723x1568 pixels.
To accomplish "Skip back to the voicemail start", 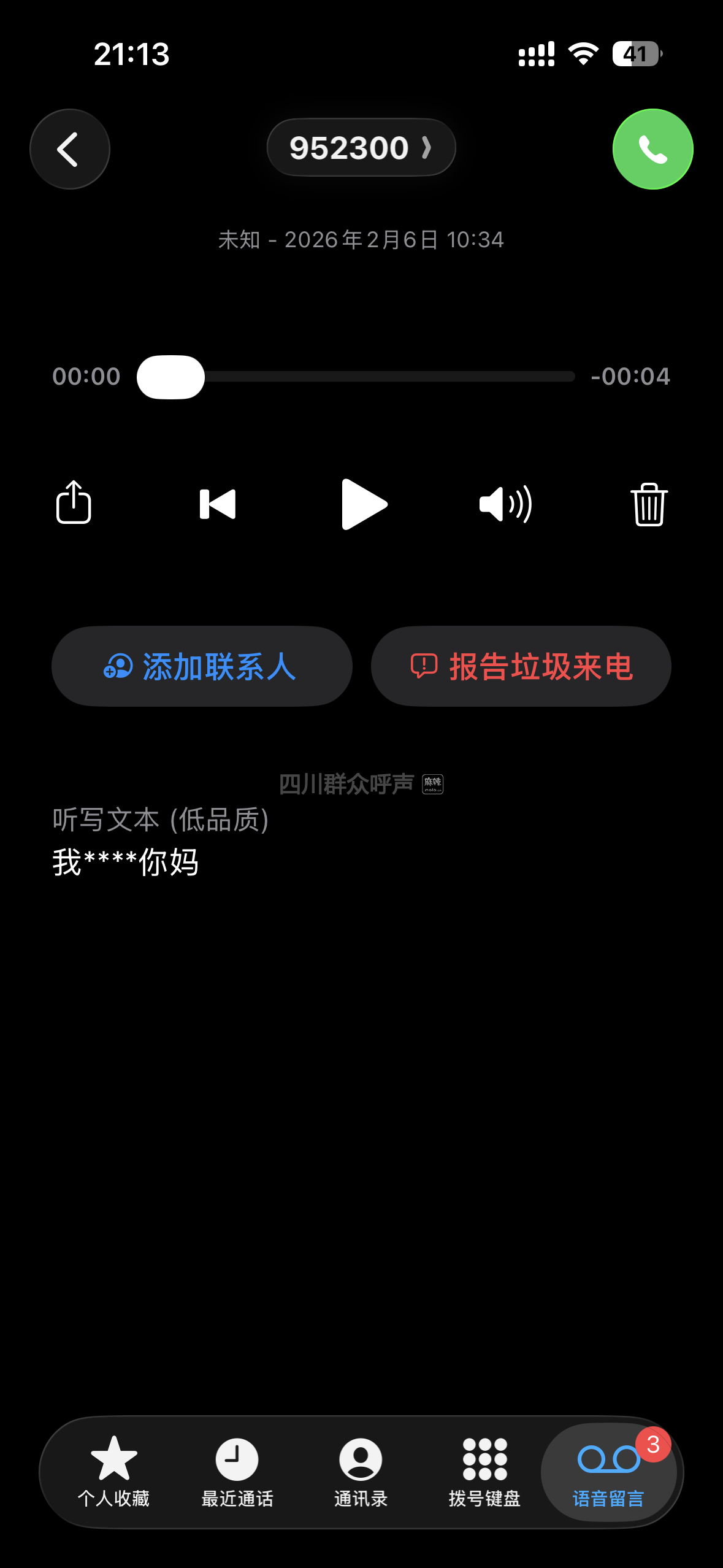I will tap(218, 504).
